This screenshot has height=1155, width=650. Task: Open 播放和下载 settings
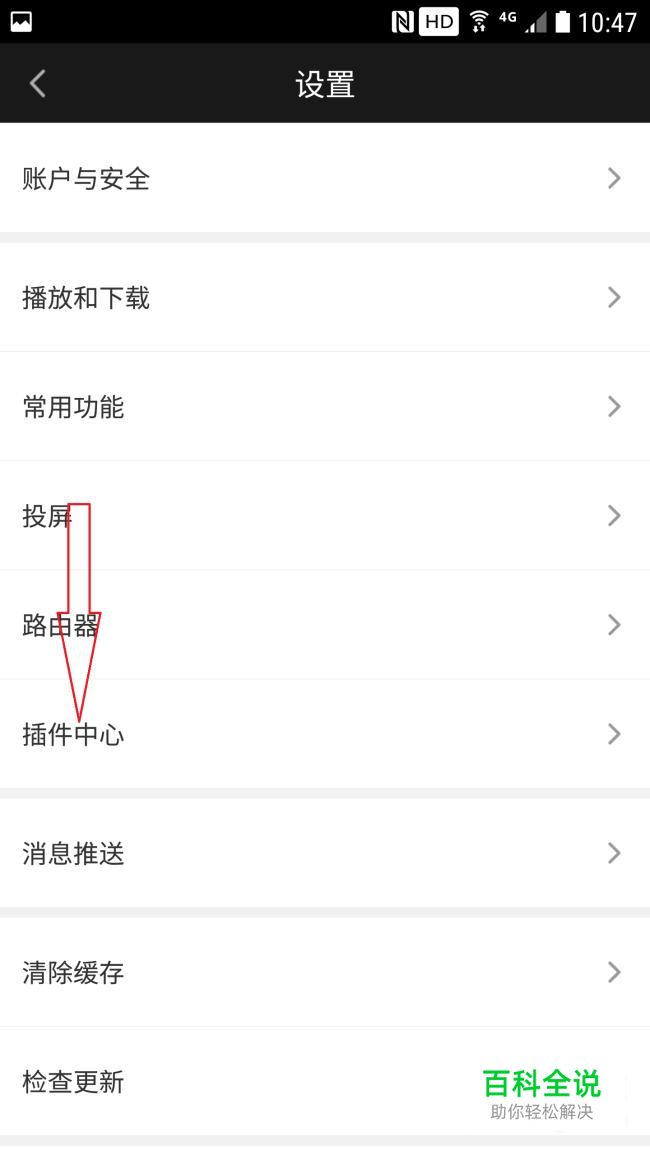325,298
